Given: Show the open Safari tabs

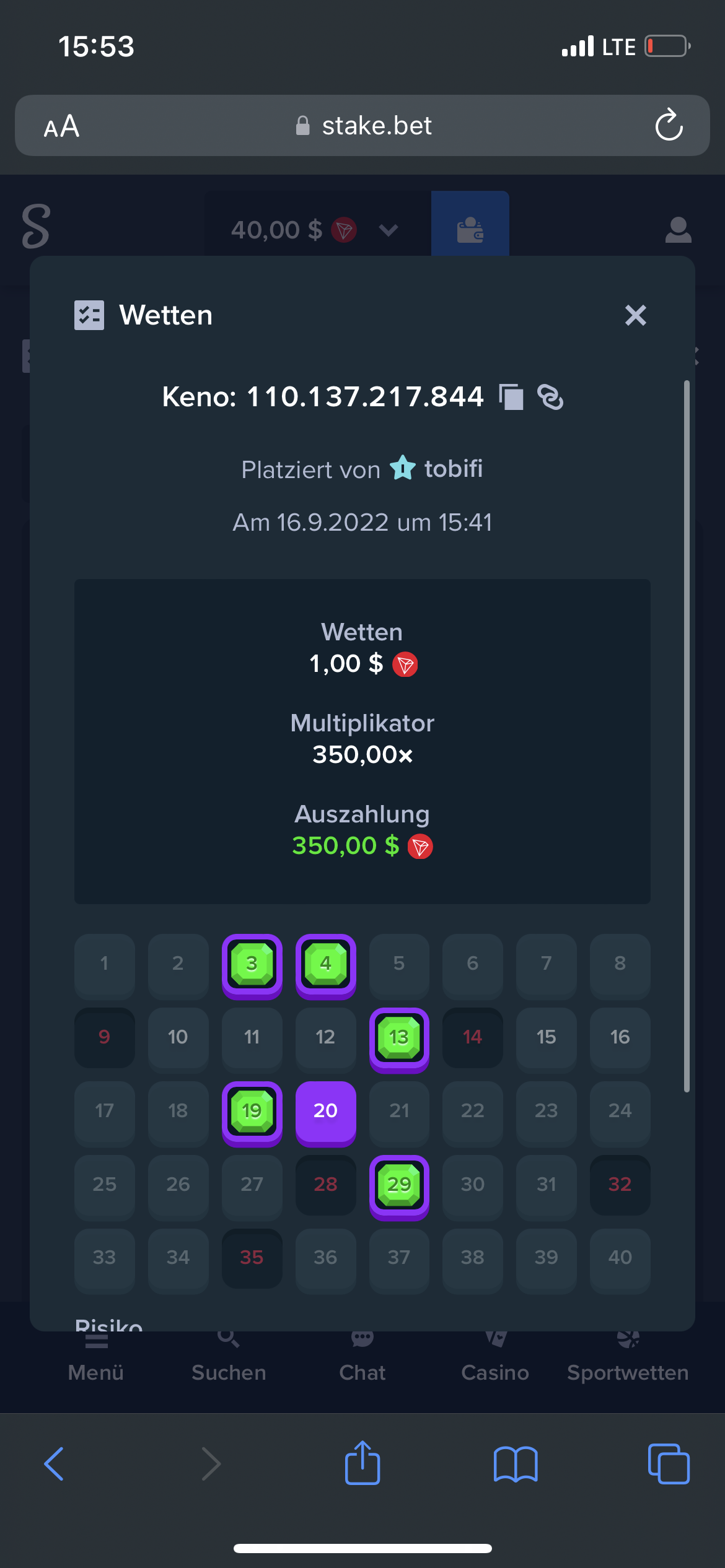Looking at the screenshot, I should click(x=669, y=1464).
